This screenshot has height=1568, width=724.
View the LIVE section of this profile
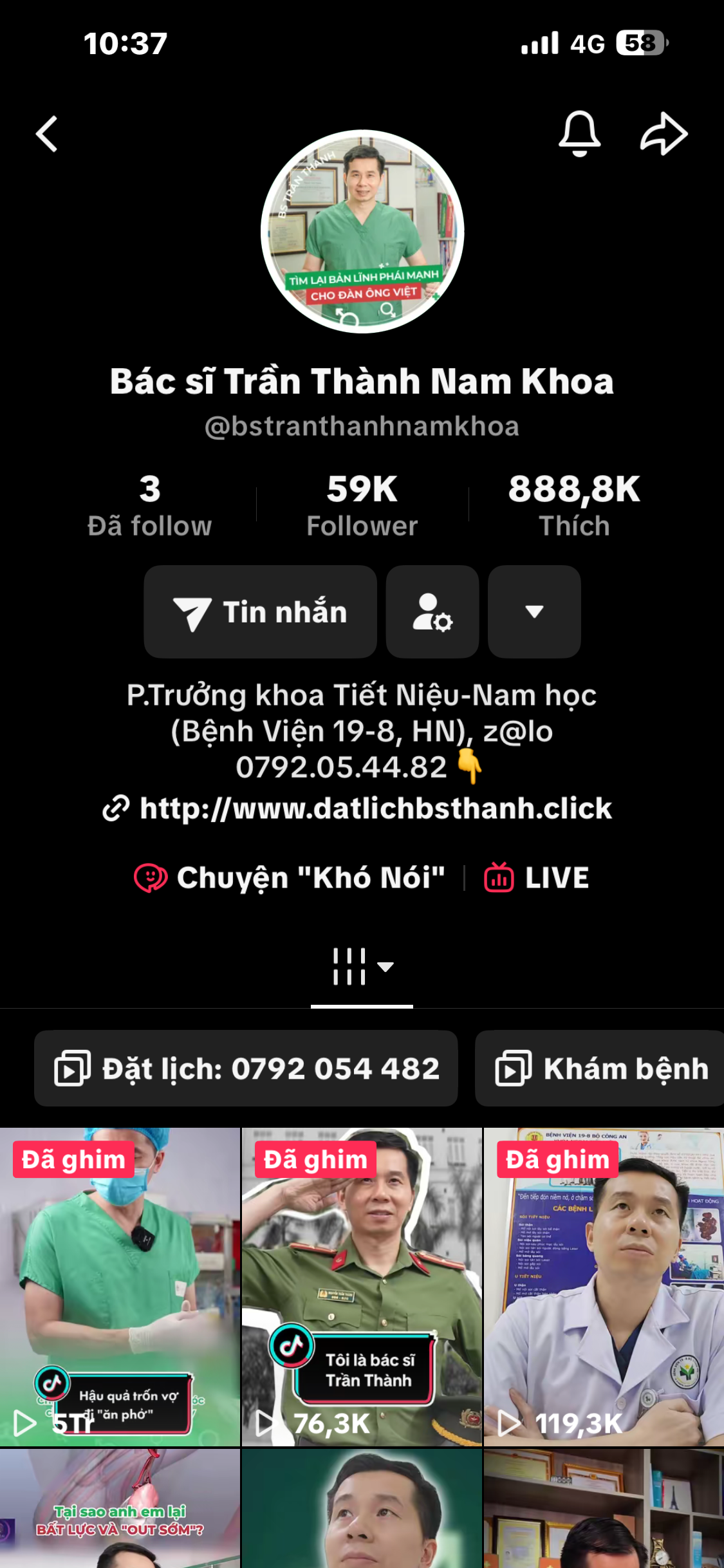537,878
